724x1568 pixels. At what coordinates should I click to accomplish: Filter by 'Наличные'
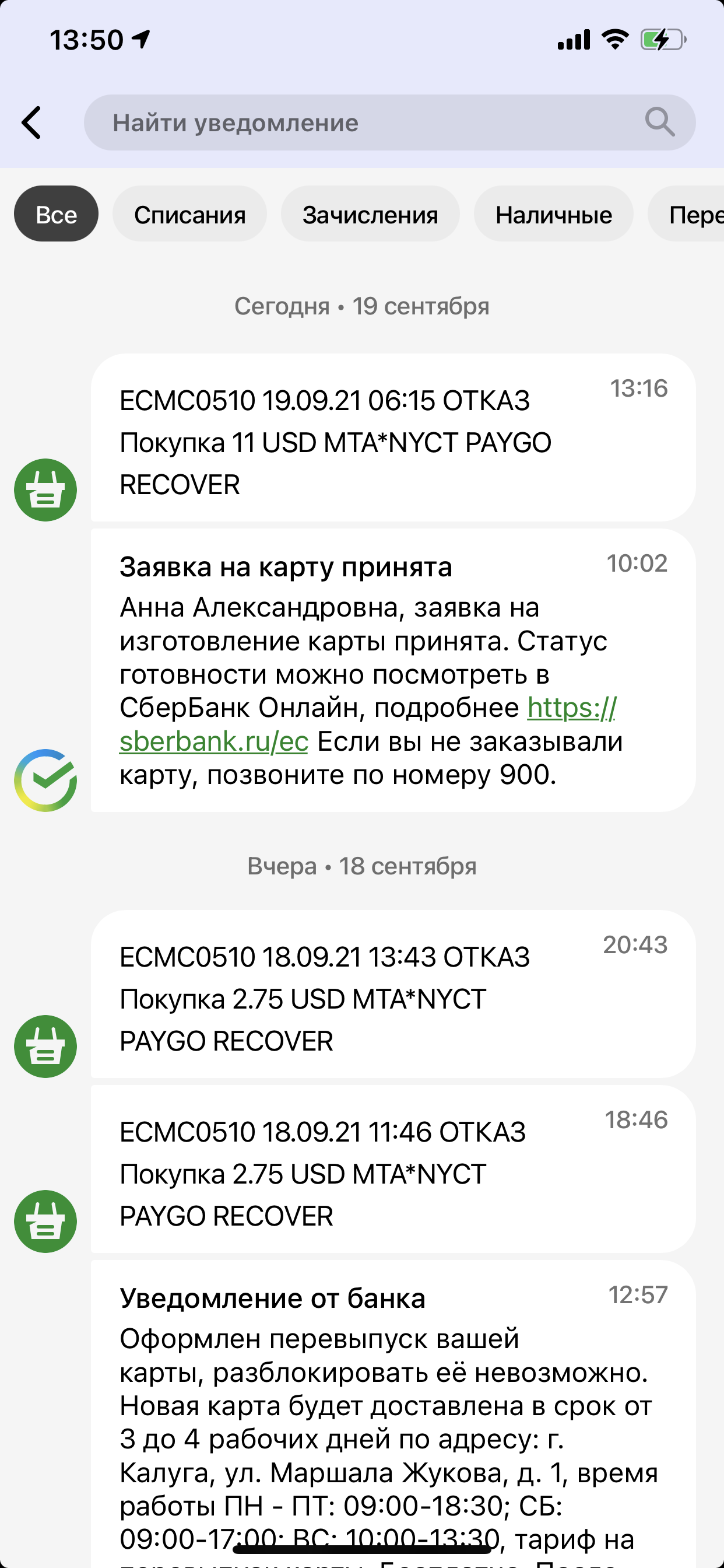pyautogui.click(x=553, y=214)
